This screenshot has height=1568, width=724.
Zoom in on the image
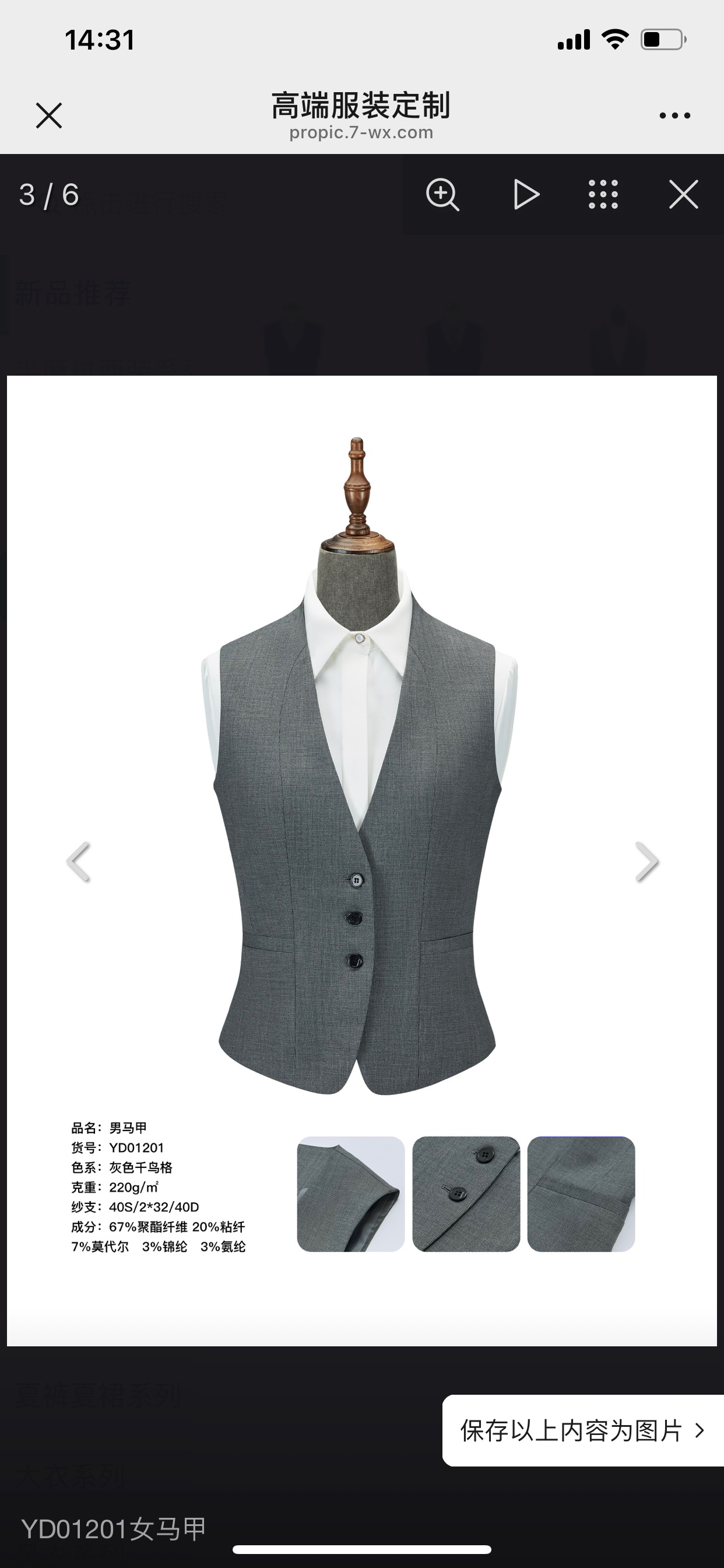point(442,195)
